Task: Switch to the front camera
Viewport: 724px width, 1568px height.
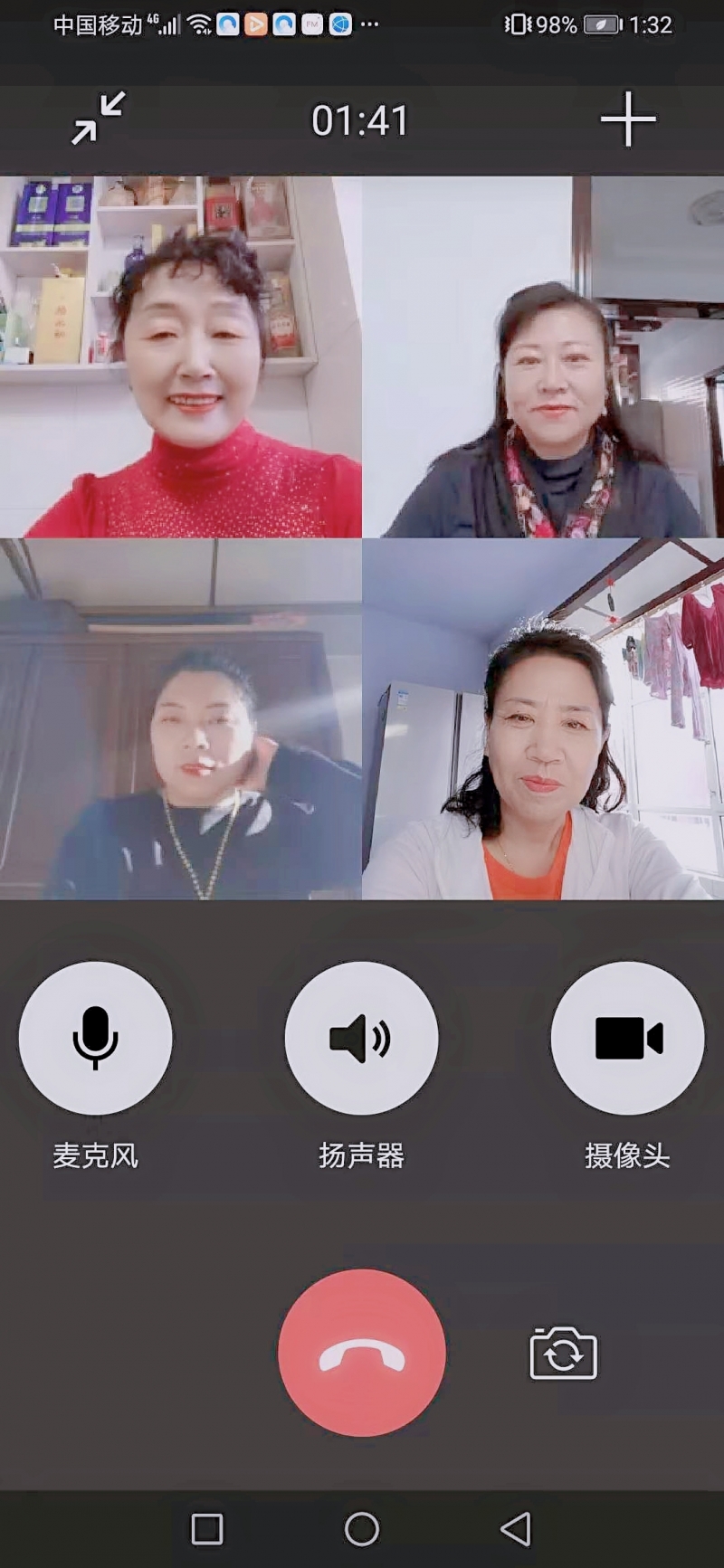Action: [563, 1352]
